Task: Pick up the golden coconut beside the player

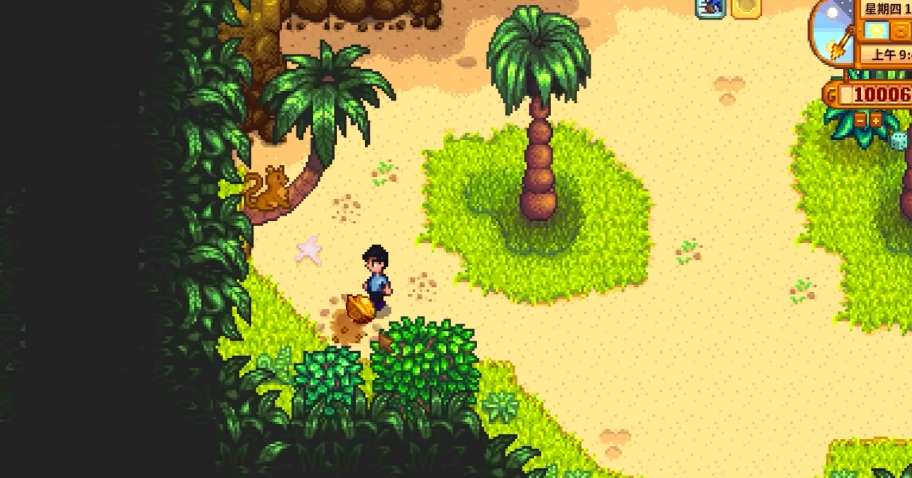Action: [x=358, y=307]
